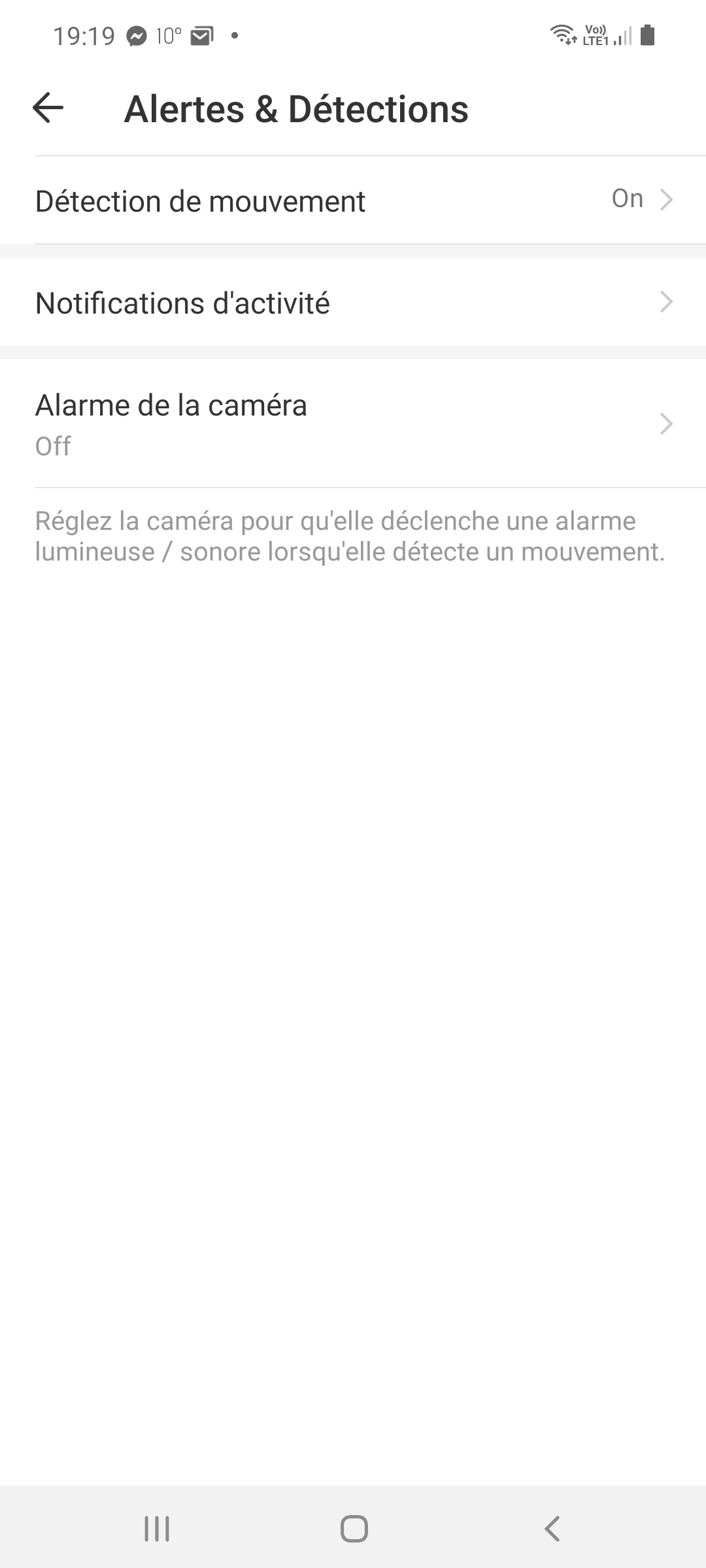Tap the system home button

click(x=354, y=1529)
